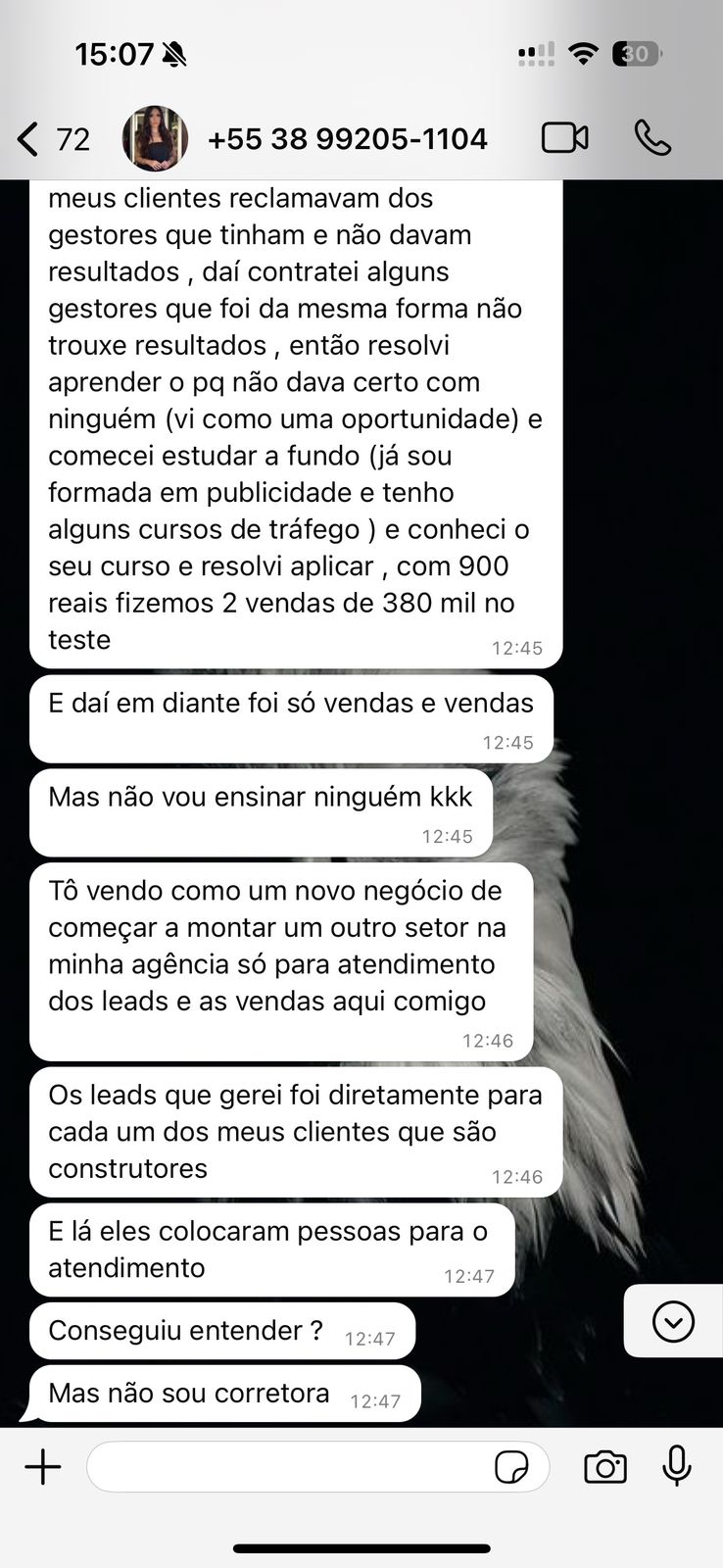Start a video call

564,138
